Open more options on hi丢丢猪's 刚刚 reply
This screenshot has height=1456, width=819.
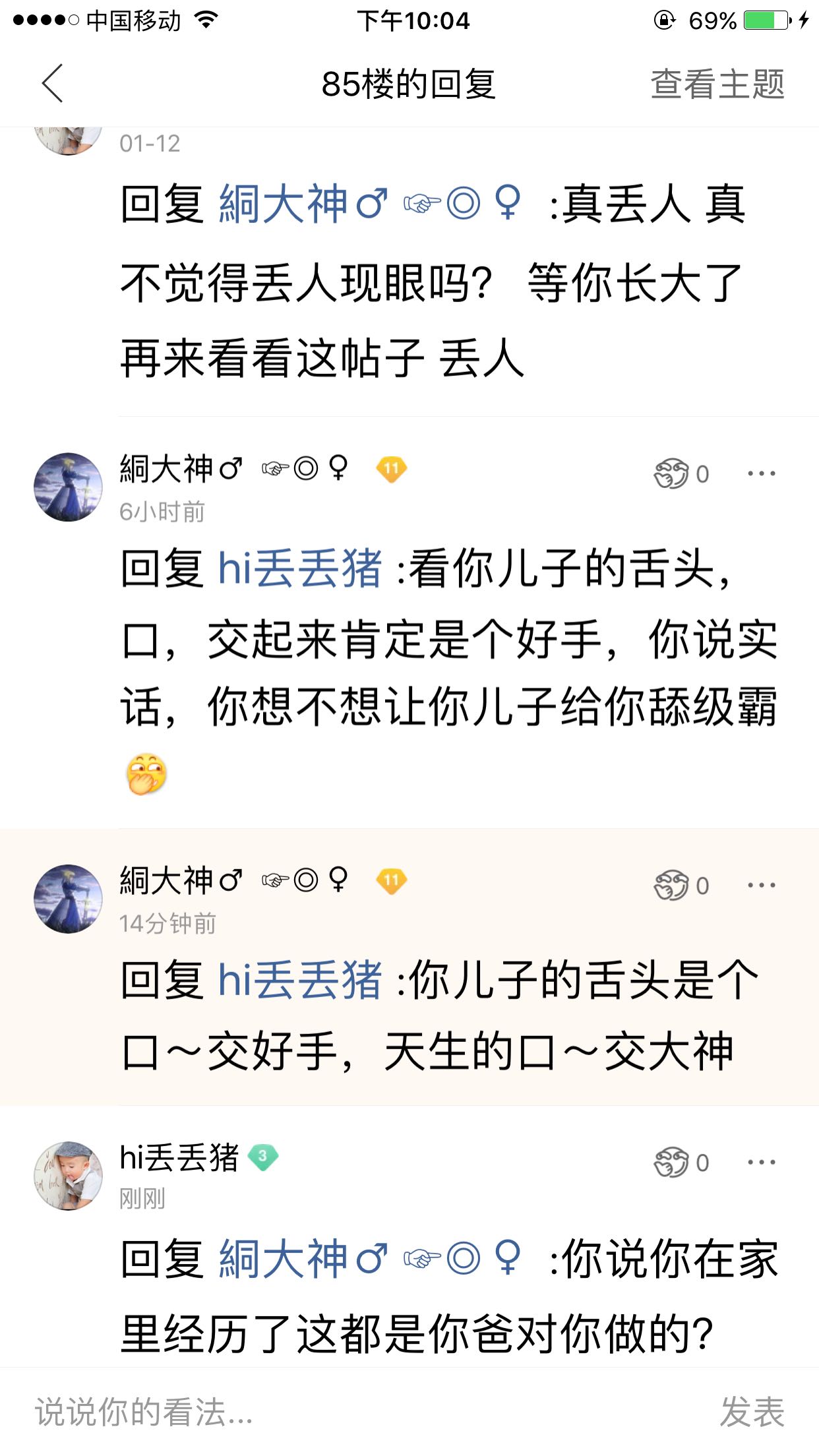point(762,1162)
